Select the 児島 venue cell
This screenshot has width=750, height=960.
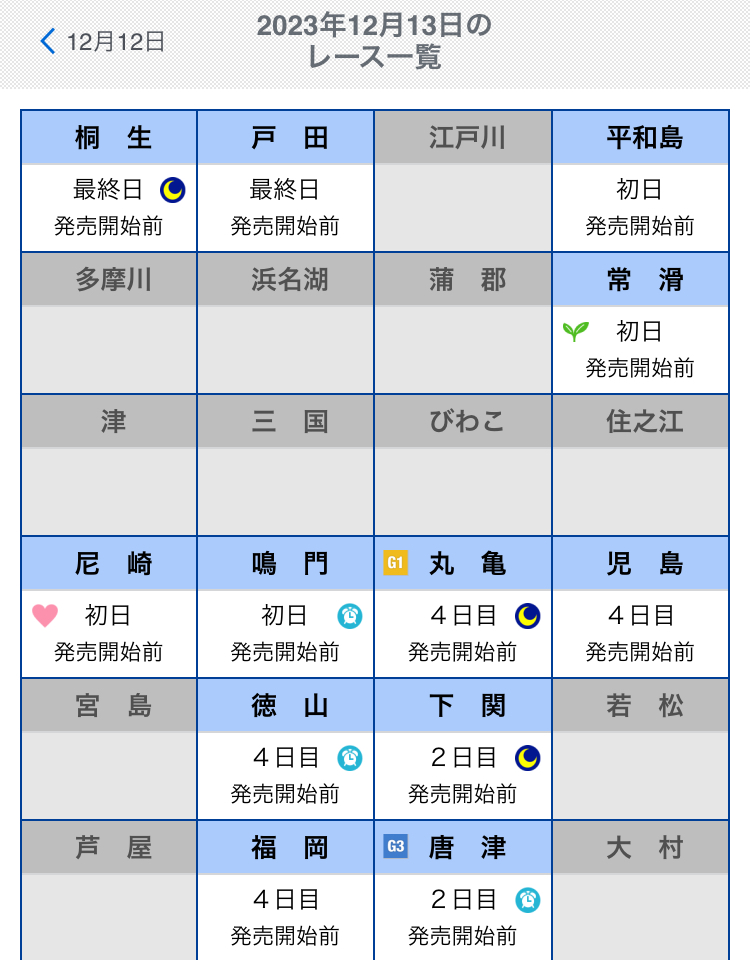[x=640, y=608]
